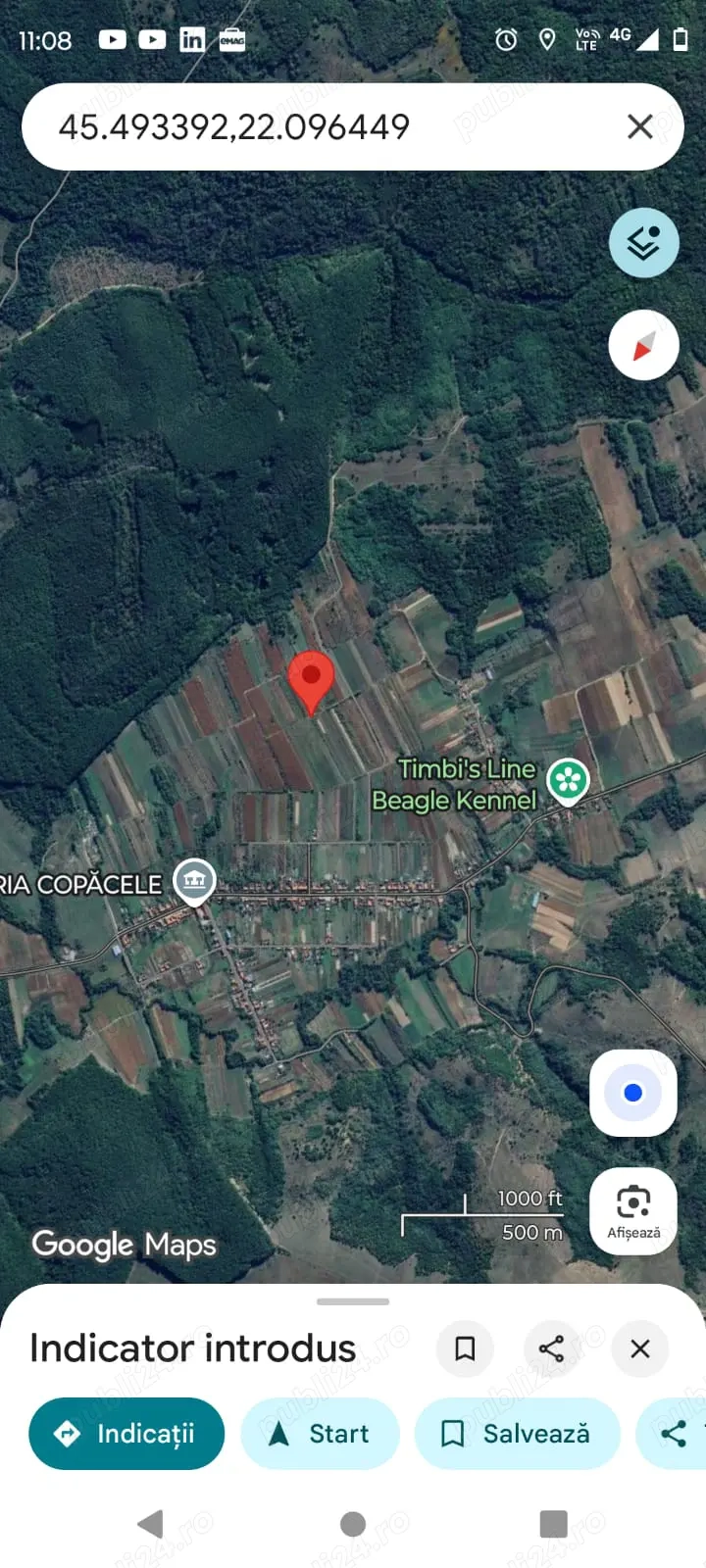706x1568 pixels.
Task: Expand the bottom sheet drag handle
Action: tap(353, 1301)
